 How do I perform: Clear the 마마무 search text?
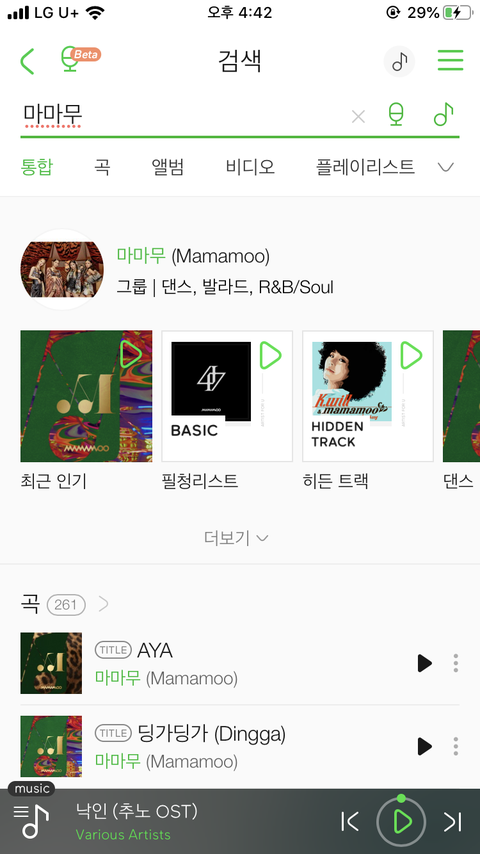[x=358, y=116]
